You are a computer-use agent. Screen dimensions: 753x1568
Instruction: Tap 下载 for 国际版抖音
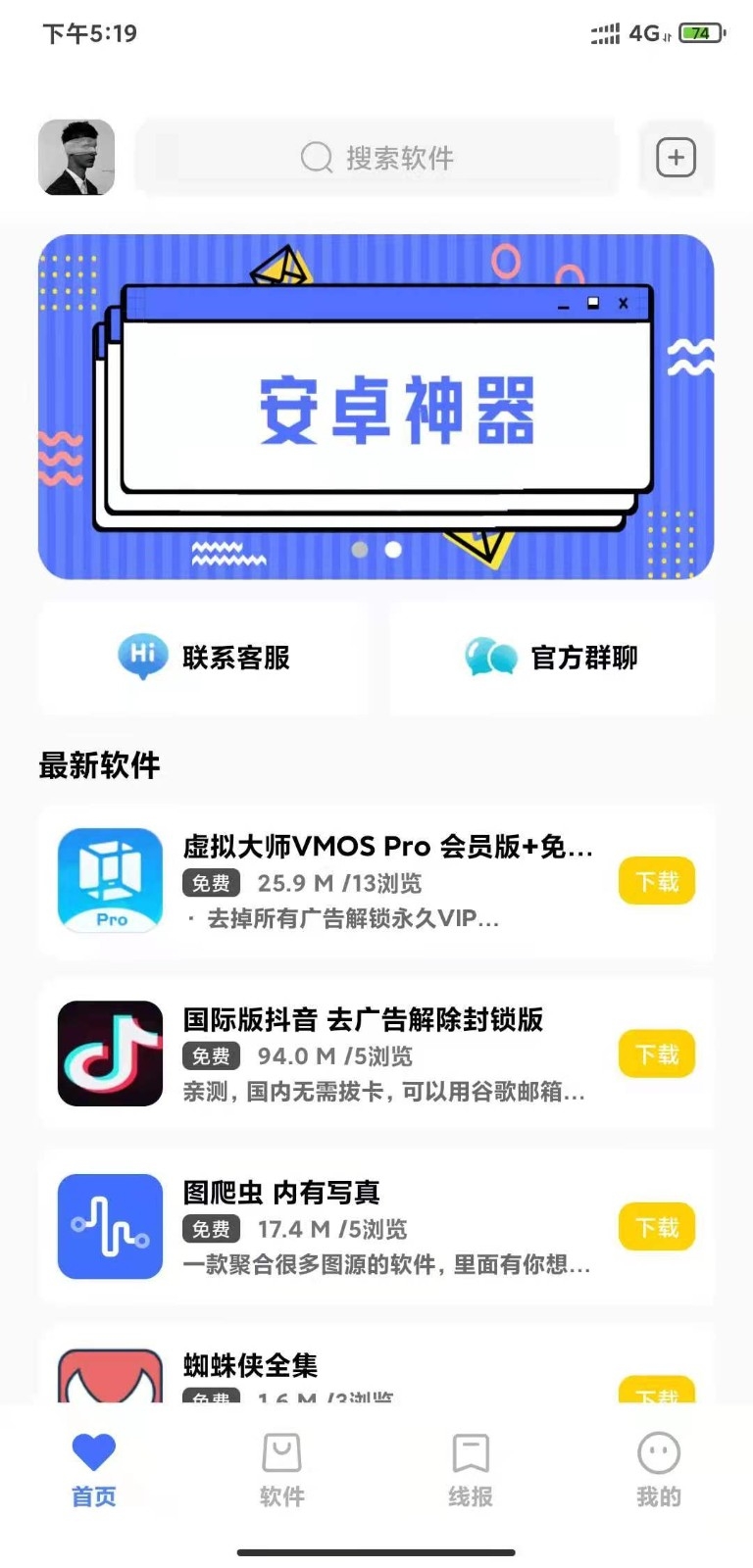click(656, 1053)
